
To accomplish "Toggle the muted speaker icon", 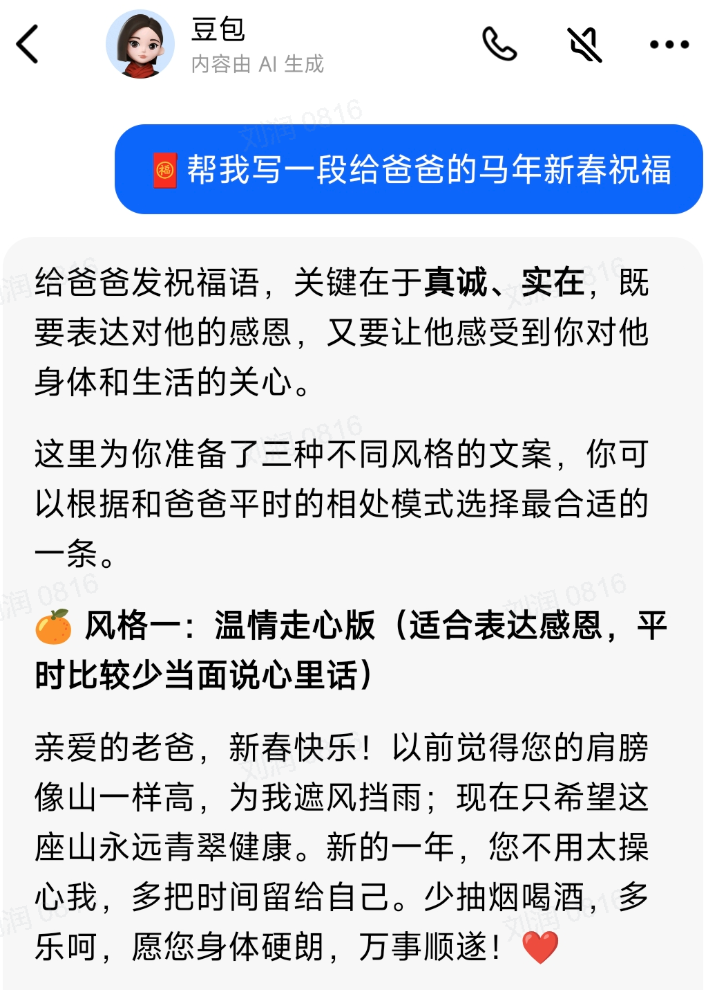I will 584,44.
